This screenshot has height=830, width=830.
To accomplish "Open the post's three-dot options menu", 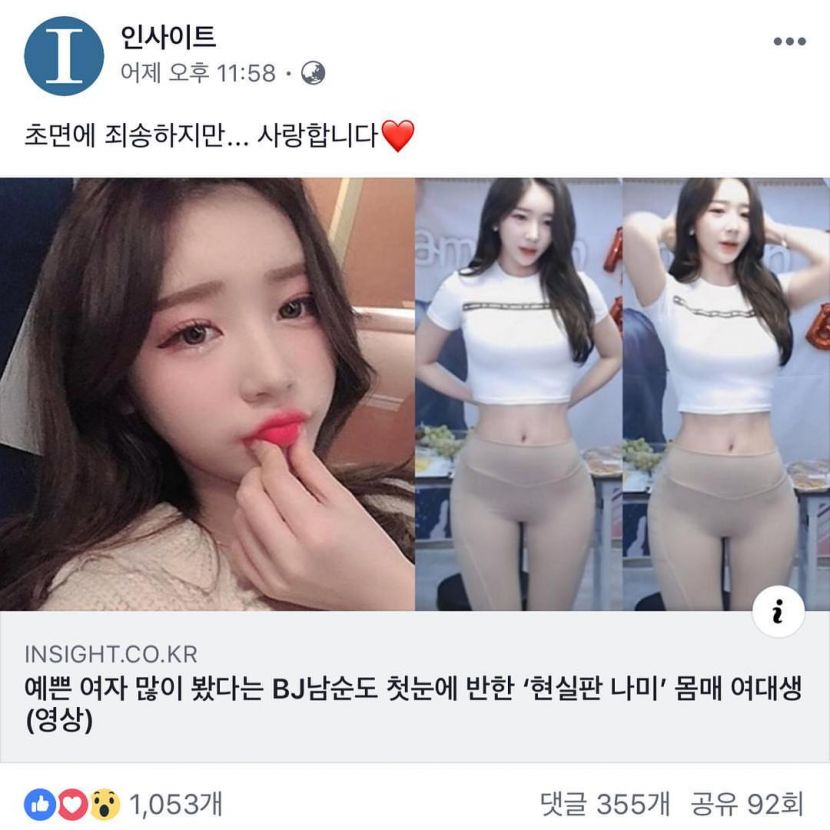I will click(x=789, y=42).
